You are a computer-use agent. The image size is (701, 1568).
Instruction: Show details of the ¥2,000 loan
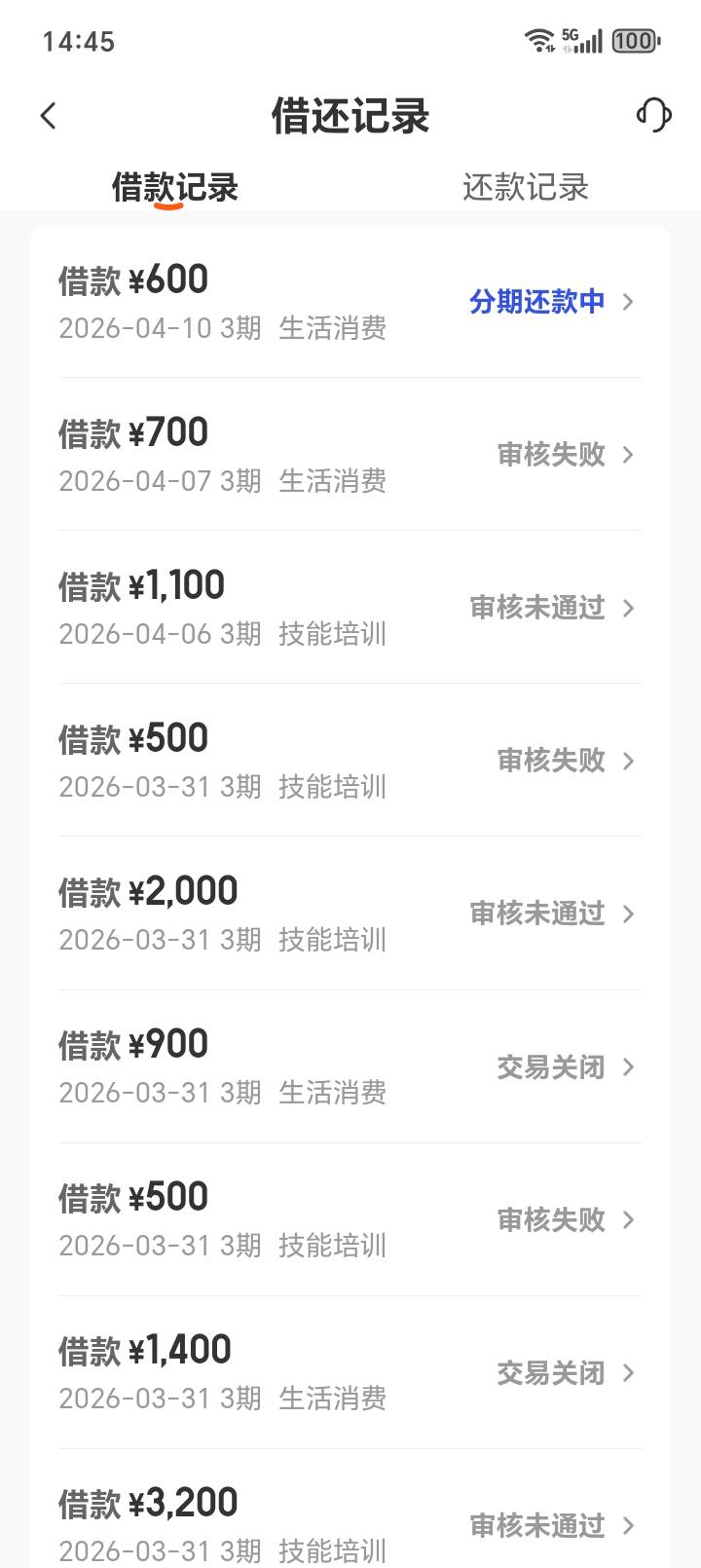350,914
